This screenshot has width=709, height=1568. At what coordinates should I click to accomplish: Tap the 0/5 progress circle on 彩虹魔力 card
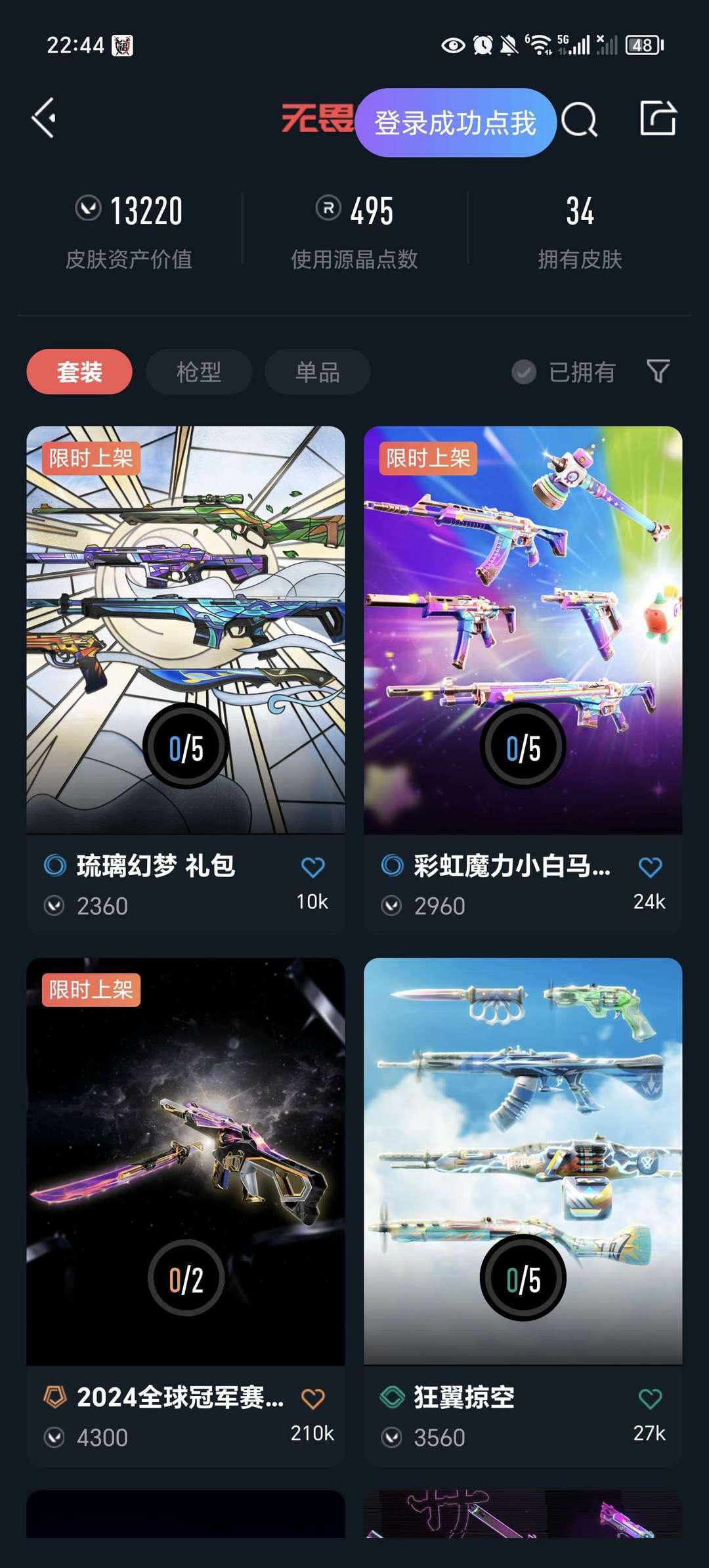coord(522,745)
